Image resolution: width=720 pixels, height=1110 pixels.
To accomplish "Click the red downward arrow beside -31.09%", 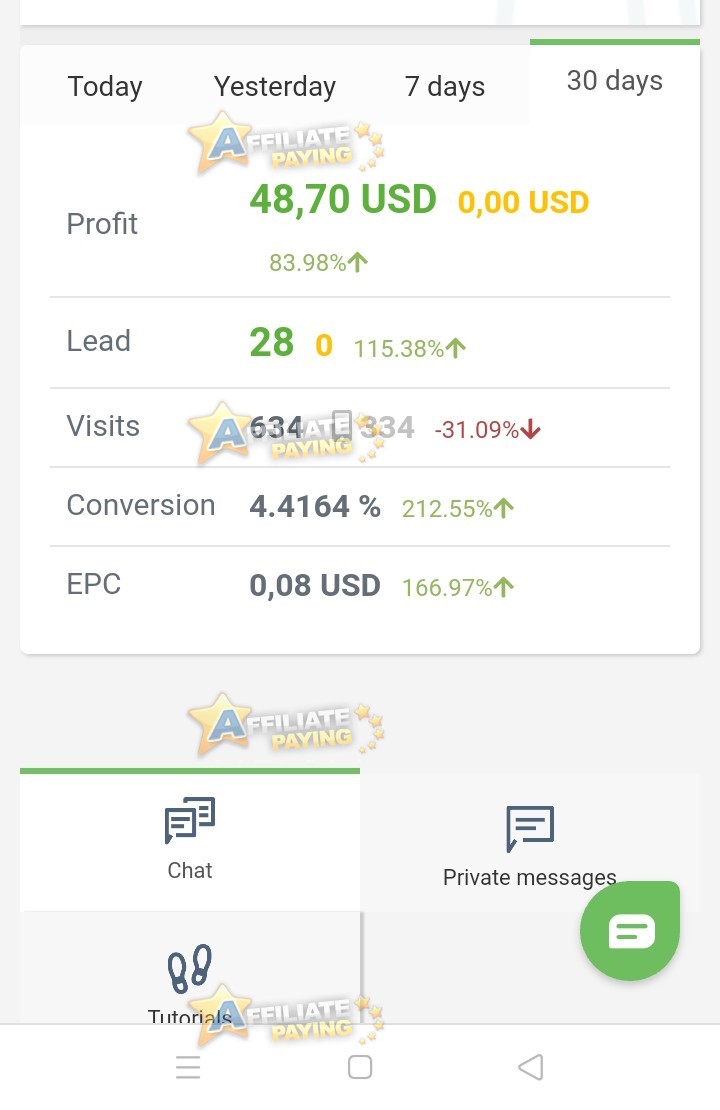I will pos(529,428).
